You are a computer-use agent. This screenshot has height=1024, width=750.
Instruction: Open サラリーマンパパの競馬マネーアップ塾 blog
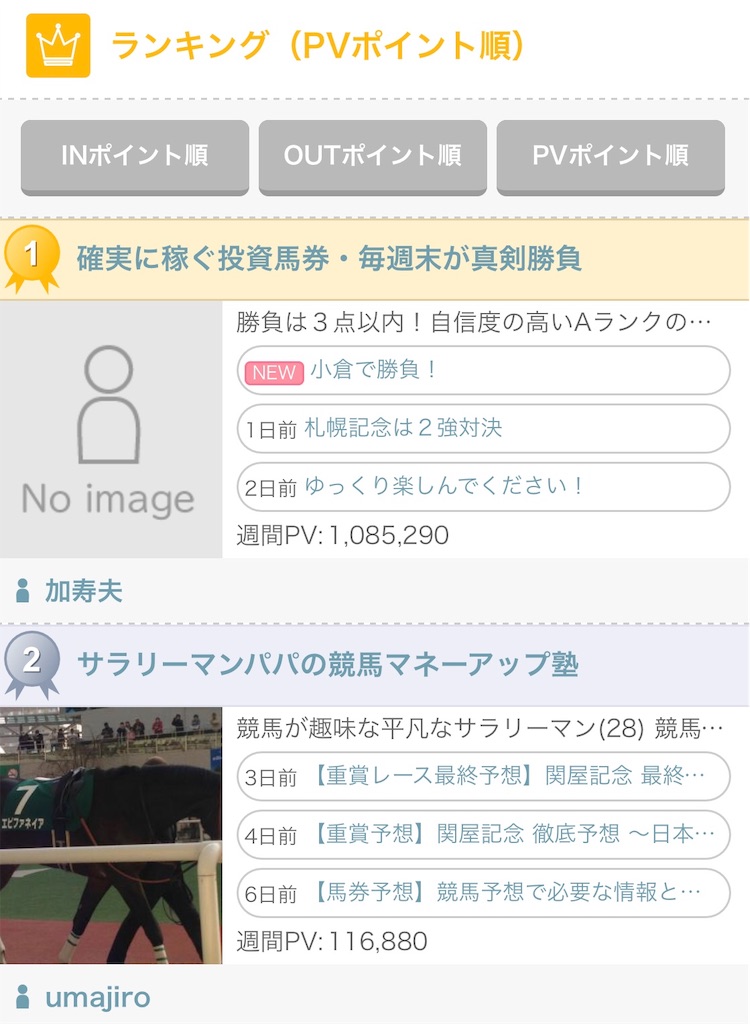tap(330, 662)
